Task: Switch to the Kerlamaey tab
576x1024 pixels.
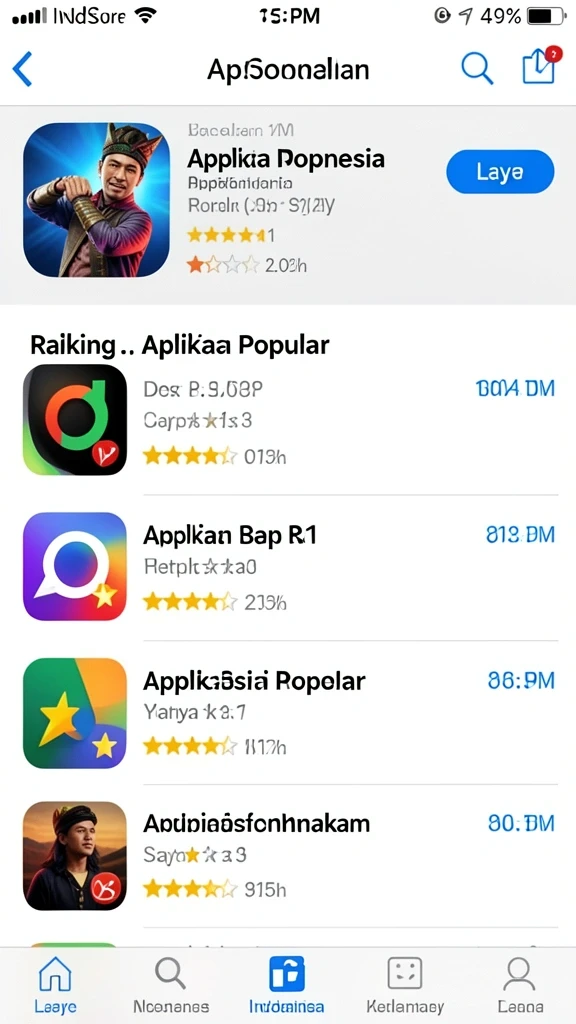Action: [405, 985]
